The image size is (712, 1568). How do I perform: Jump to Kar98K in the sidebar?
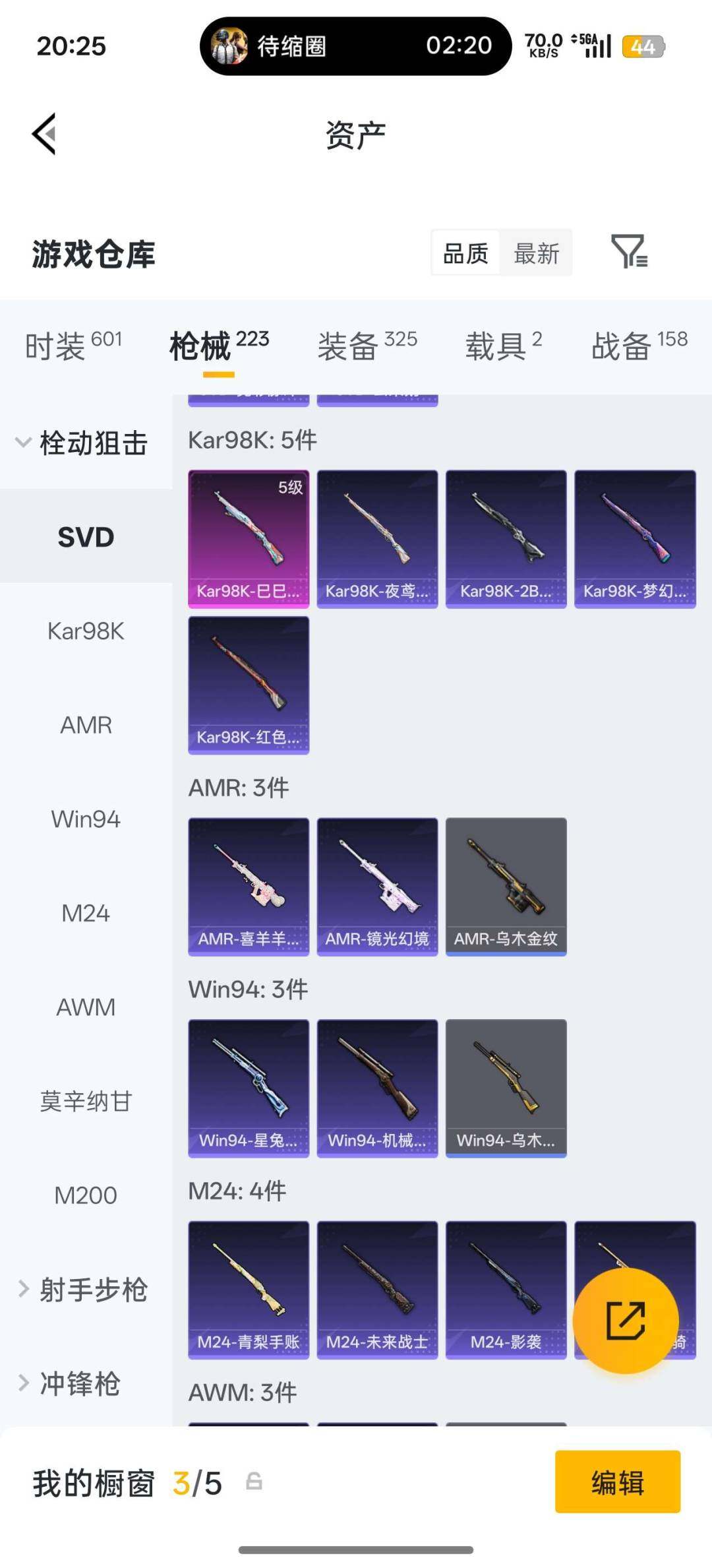point(86,631)
